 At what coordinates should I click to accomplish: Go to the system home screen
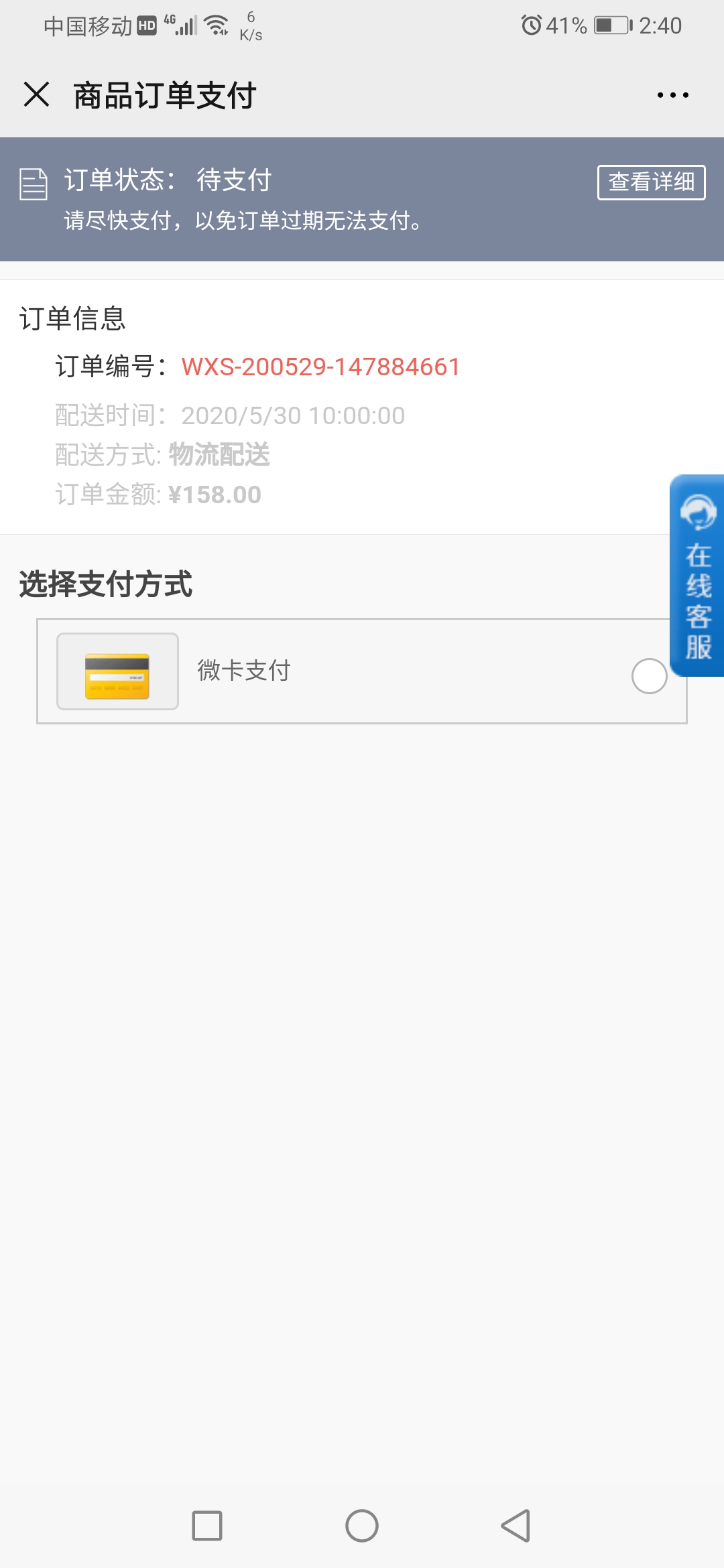362,1526
